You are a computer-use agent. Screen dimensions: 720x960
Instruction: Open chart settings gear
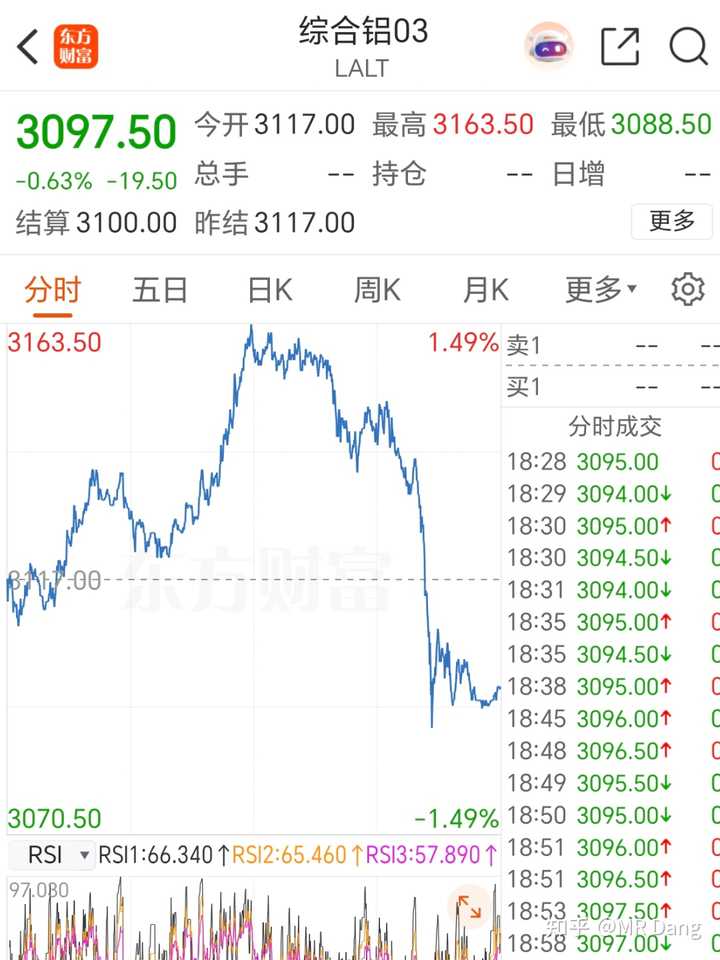point(687,290)
